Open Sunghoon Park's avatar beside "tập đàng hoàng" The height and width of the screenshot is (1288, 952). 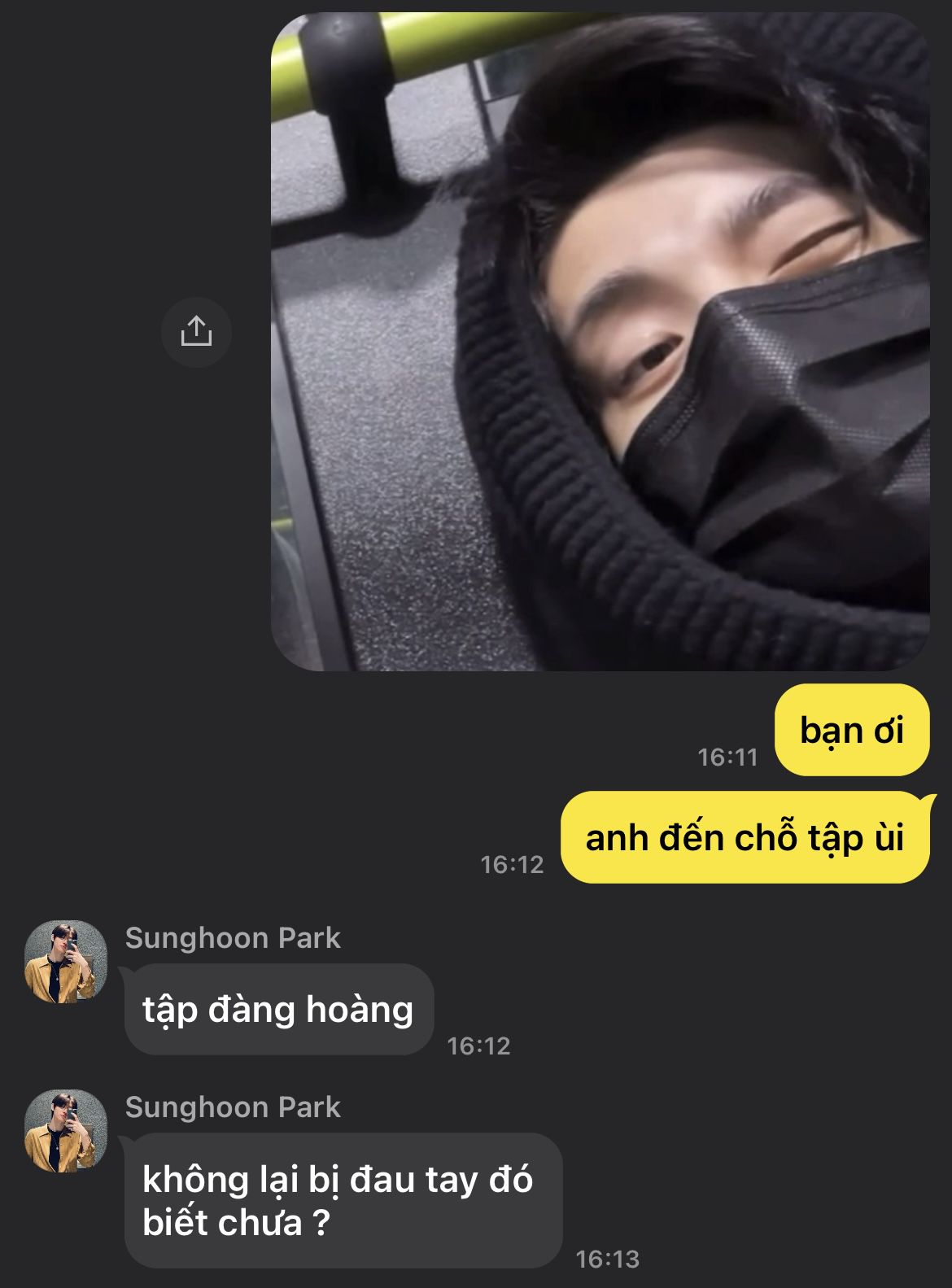[x=66, y=962]
